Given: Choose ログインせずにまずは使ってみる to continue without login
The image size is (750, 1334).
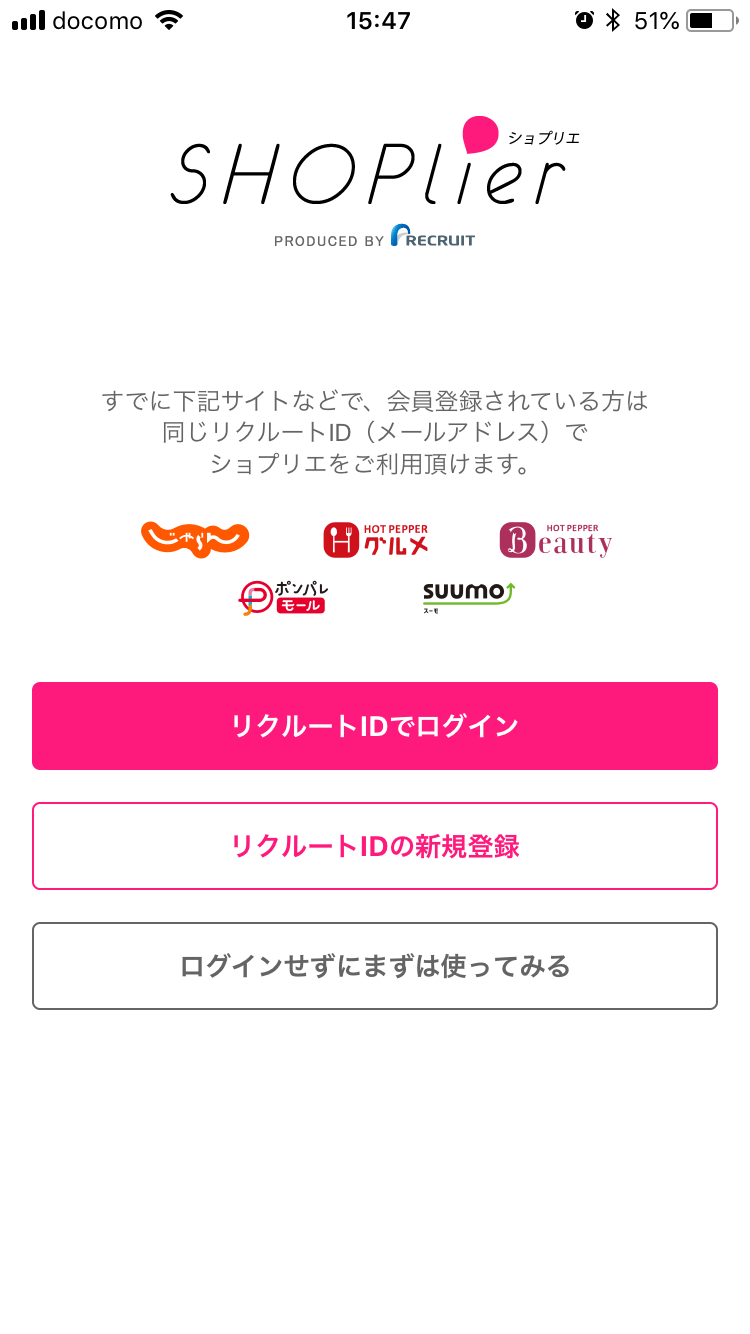Looking at the screenshot, I should pyautogui.click(x=375, y=966).
